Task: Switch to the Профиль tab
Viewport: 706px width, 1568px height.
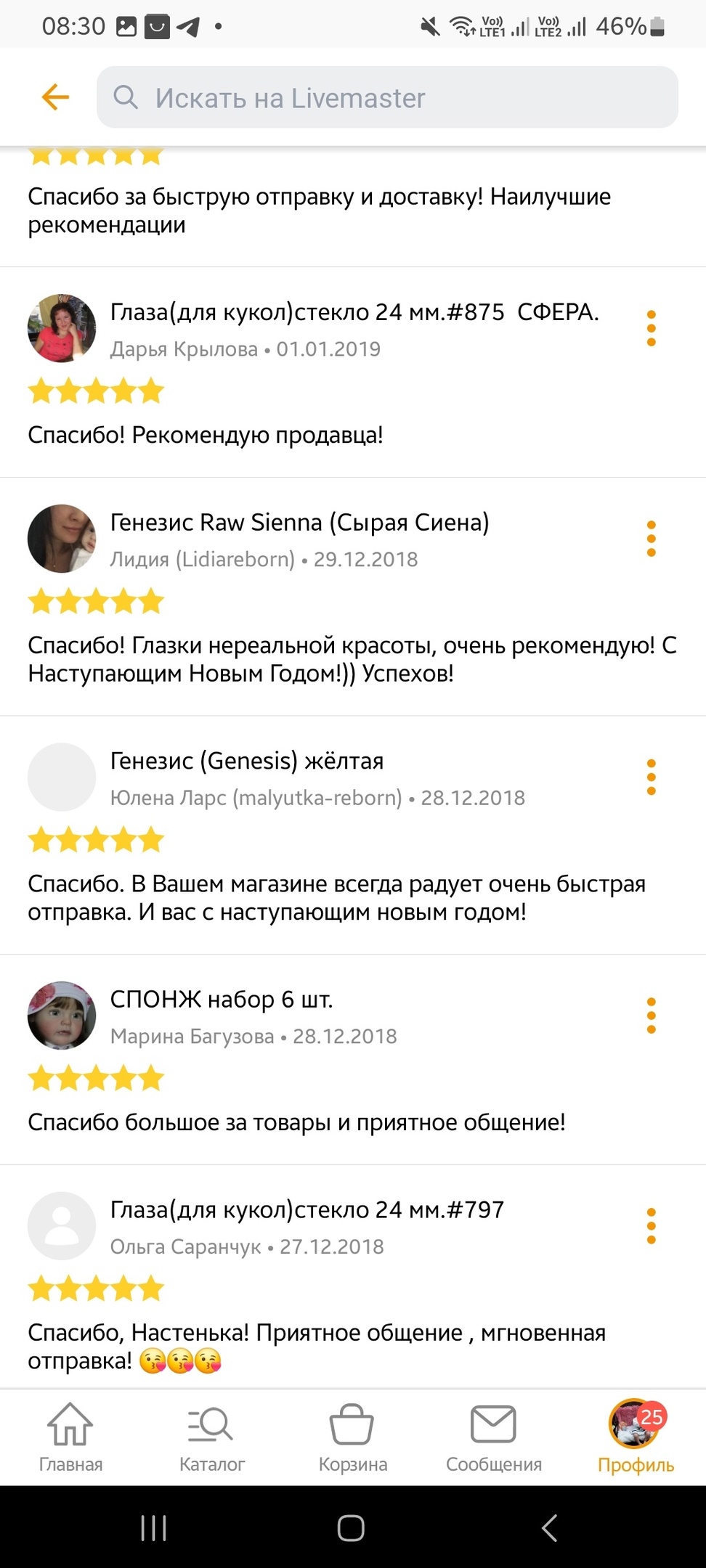Action: pyautogui.click(x=636, y=1437)
